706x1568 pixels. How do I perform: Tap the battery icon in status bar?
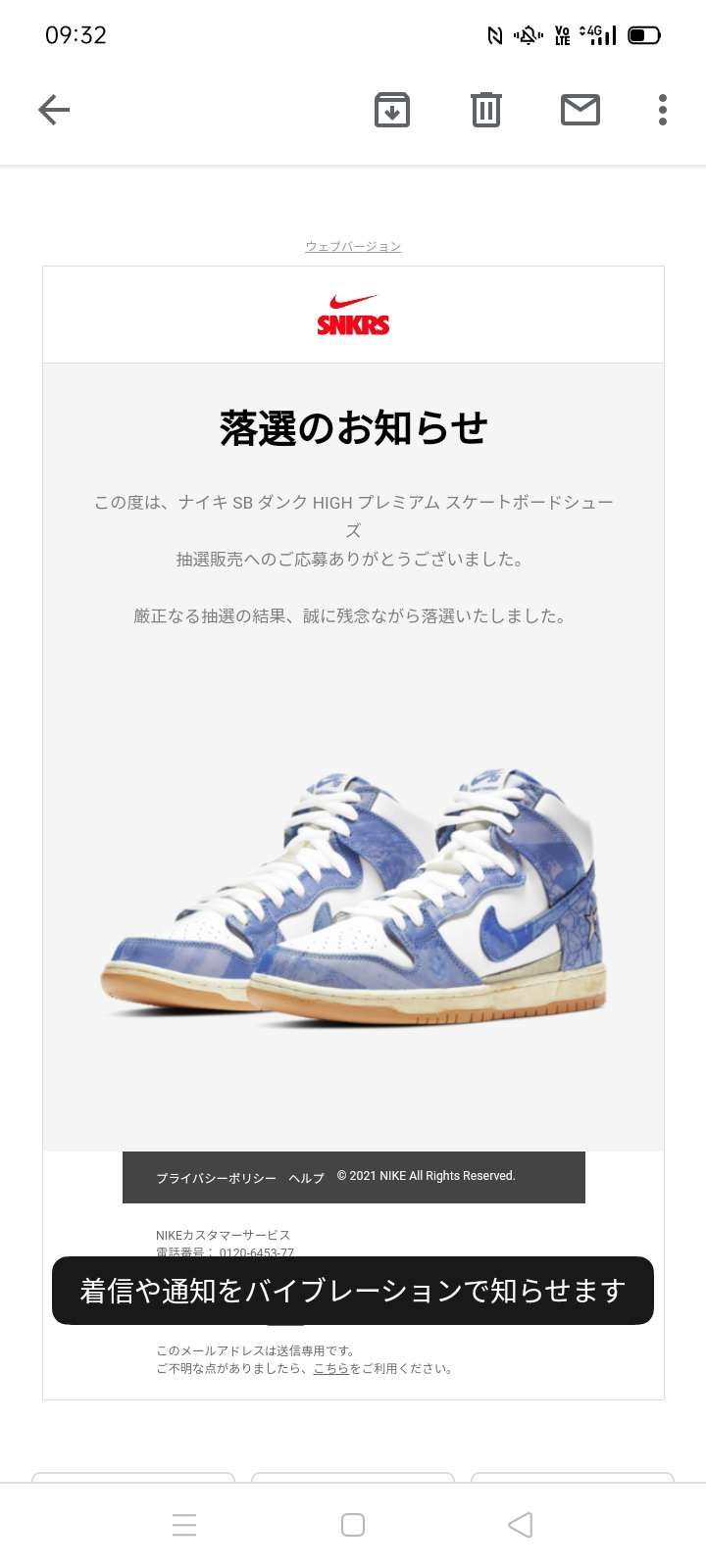(x=646, y=34)
